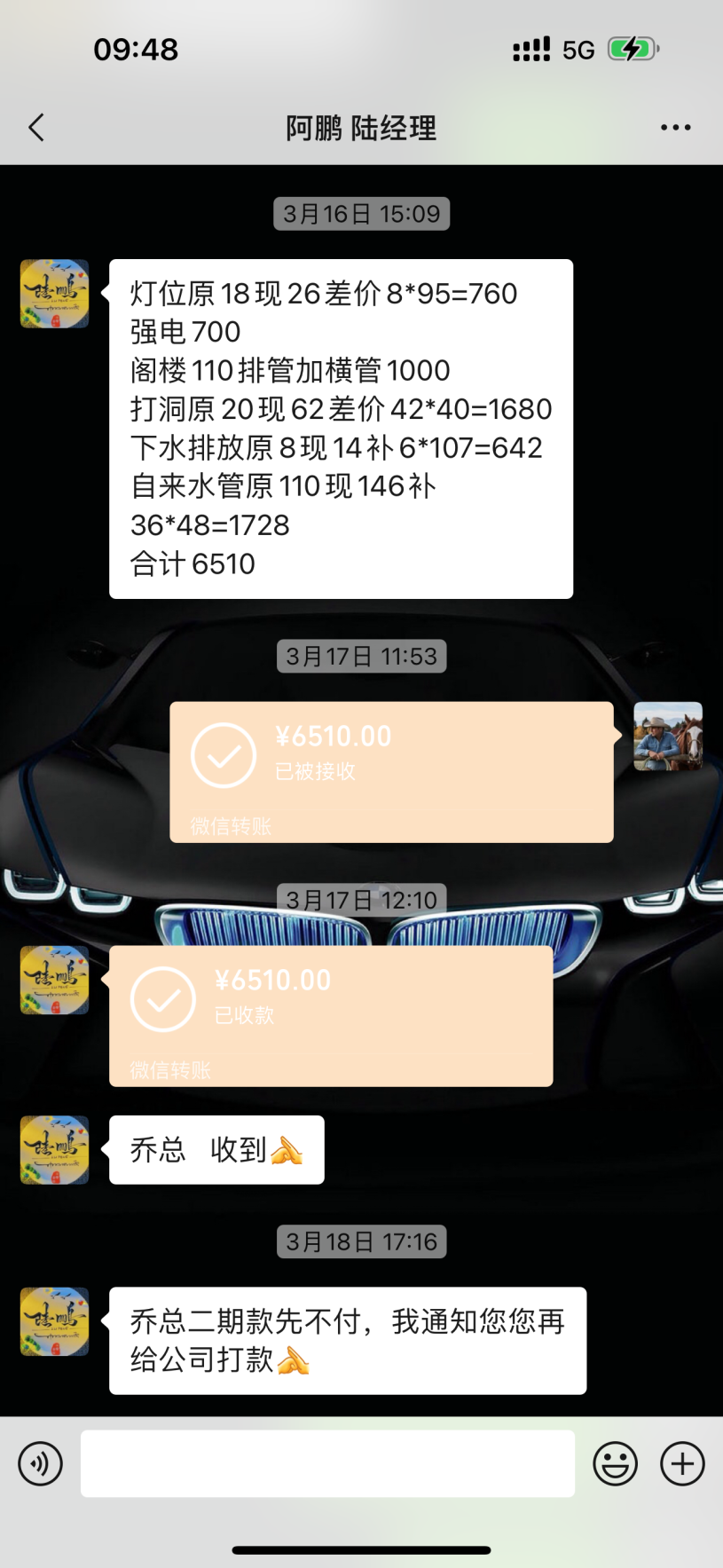
Task: Open the received ¥6510.00 transfer marked 已收款
Action: tap(330, 1014)
